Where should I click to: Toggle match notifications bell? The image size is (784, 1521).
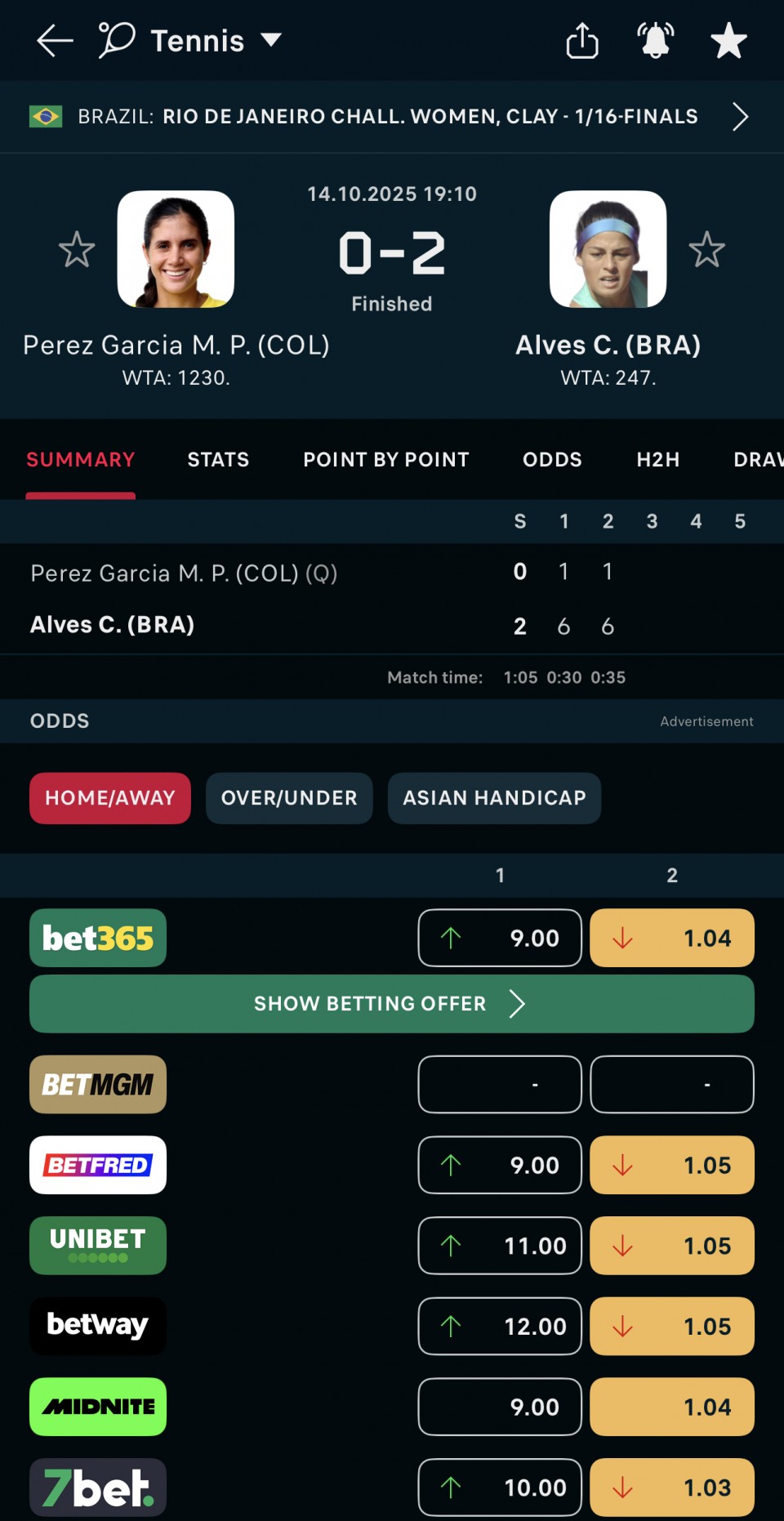[x=655, y=40]
